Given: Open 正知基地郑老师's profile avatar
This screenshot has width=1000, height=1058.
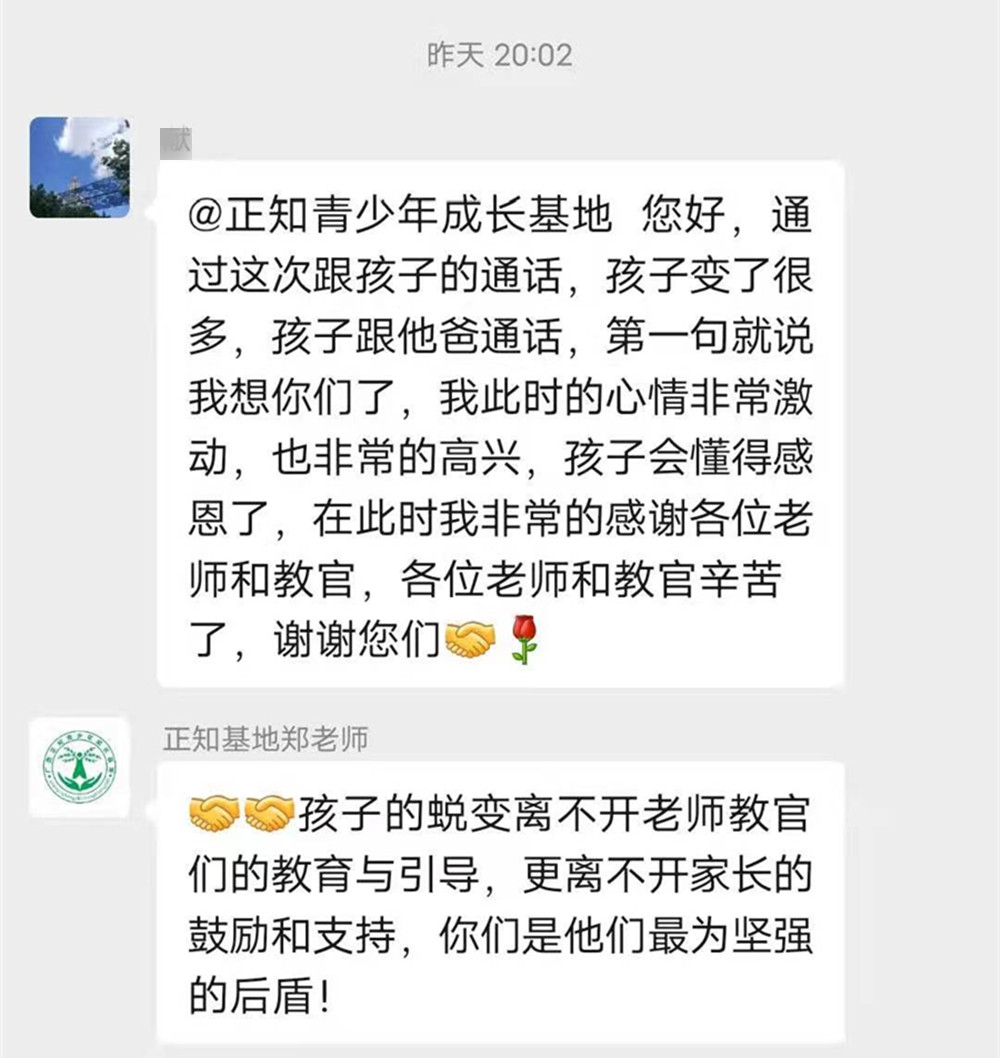Looking at the screenshot, I should [x=79, y=767].
